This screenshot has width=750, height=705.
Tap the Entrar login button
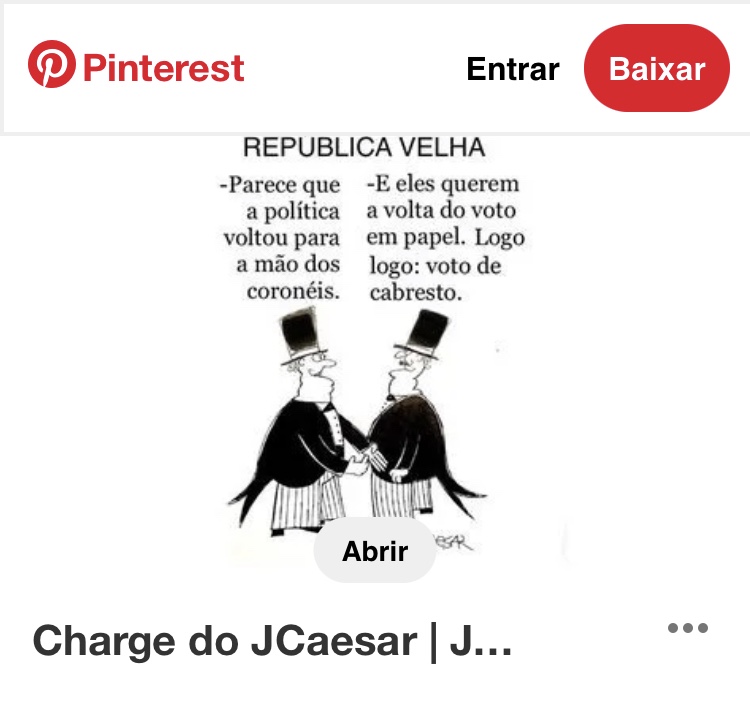(513, 69)
